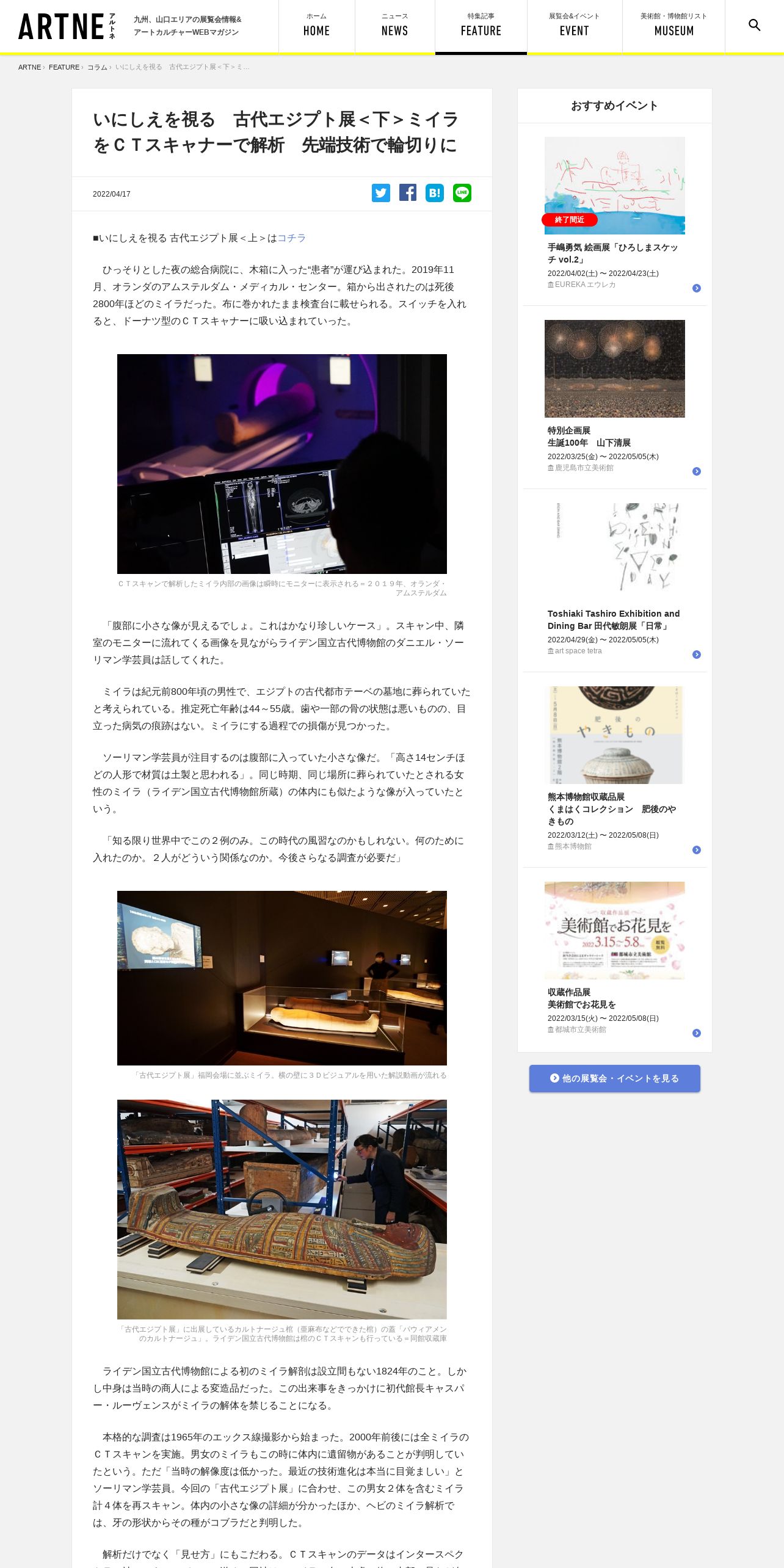
Task: Share this article on Twitter
Action: pos(381,193)
